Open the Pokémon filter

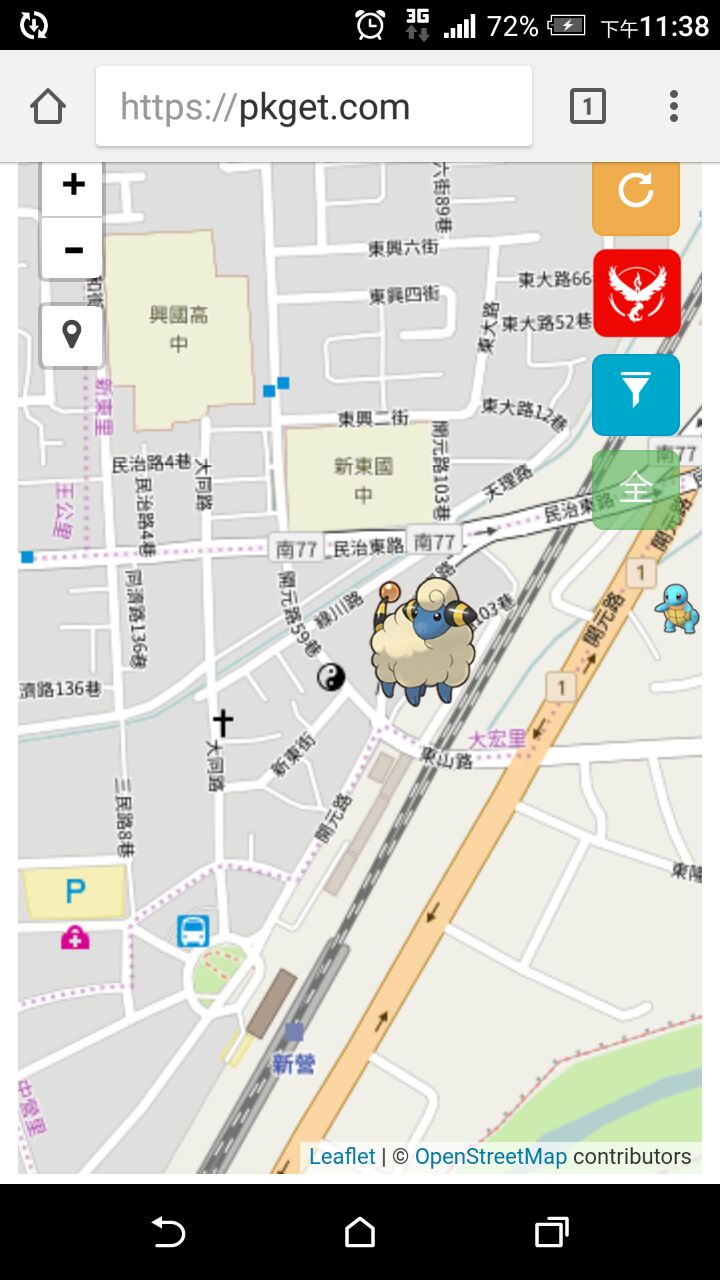coord(636,394)
